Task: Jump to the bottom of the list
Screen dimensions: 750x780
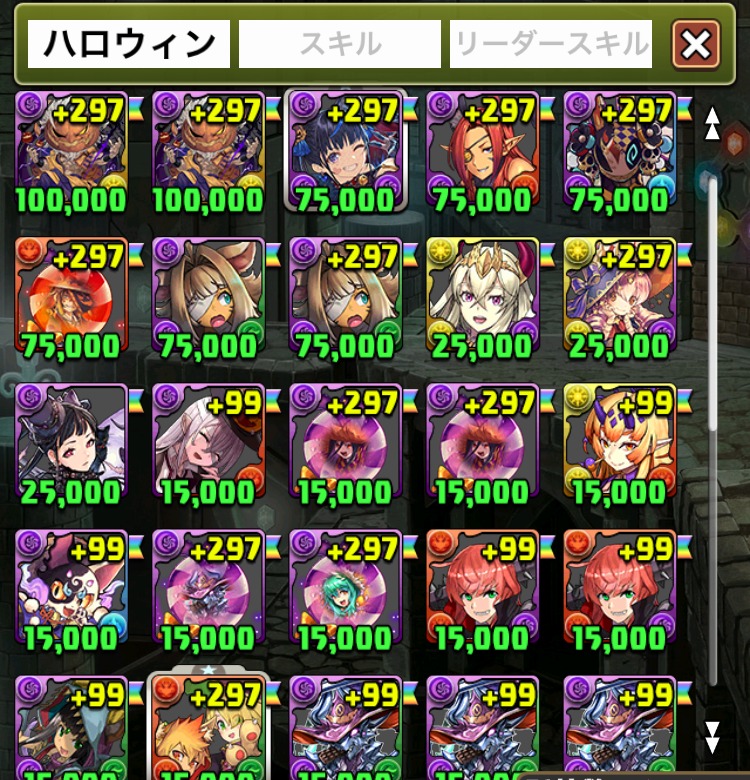Action: [x=712, y=737]
